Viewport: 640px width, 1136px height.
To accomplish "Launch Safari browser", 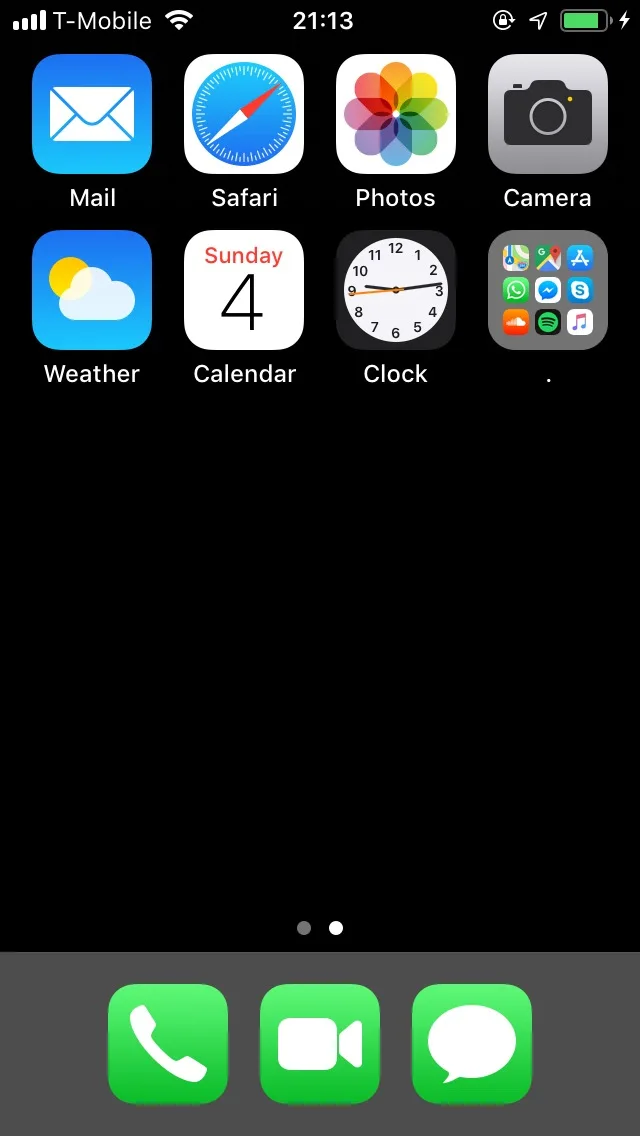I will click(x=244, y=114).
